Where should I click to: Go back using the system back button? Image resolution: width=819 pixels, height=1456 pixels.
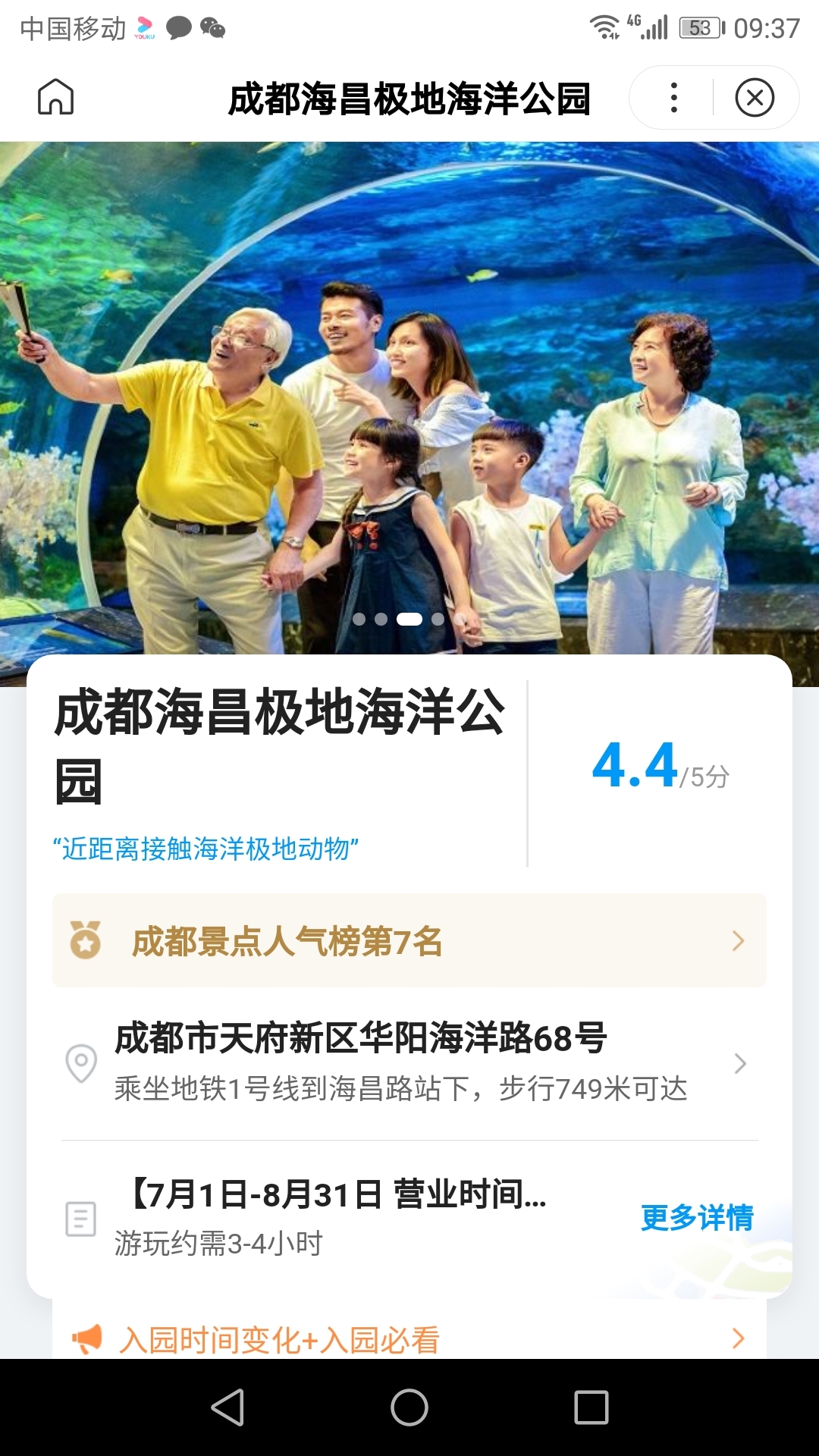227,1407
